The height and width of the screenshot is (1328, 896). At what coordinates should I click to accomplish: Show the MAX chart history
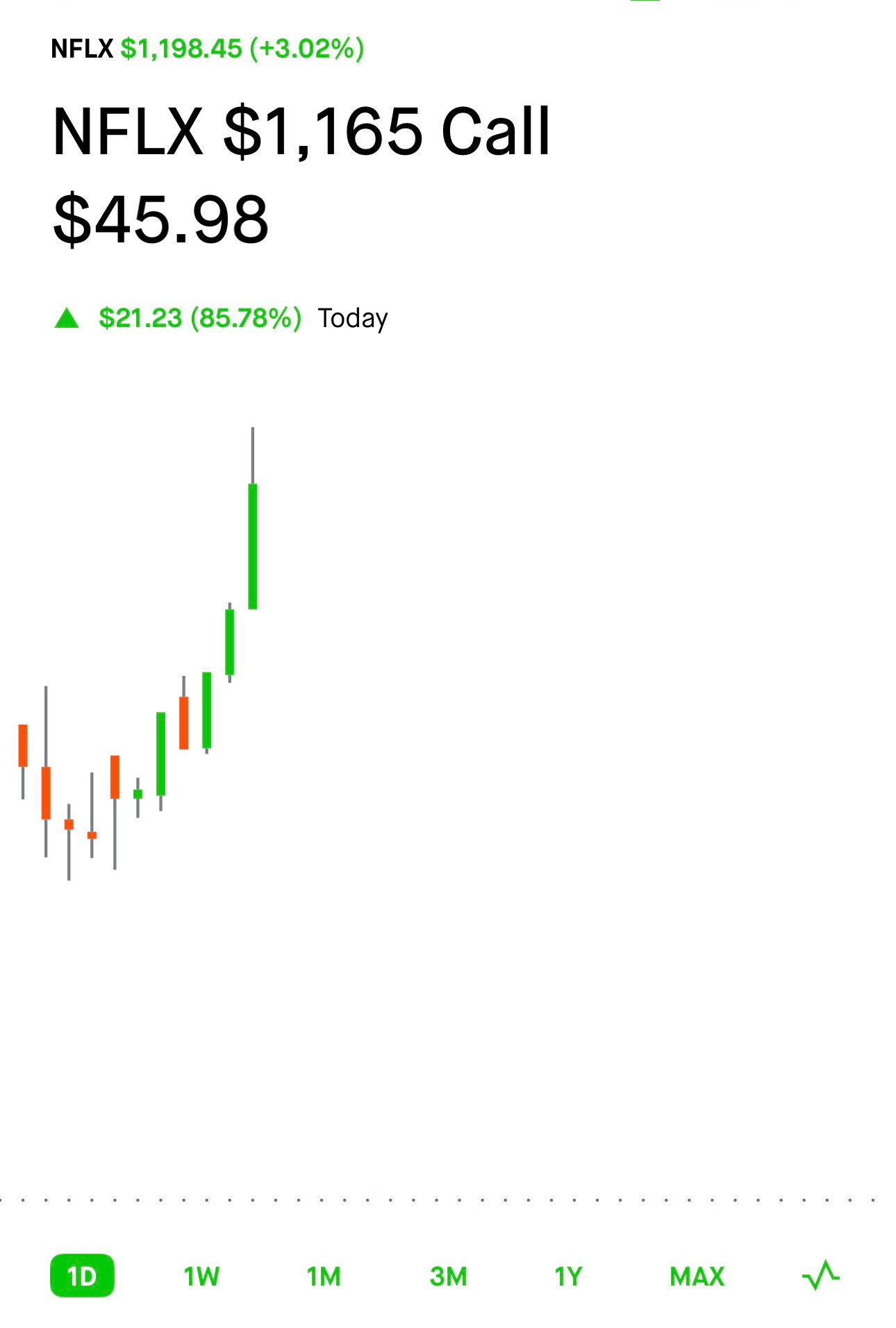(697, 1276)
